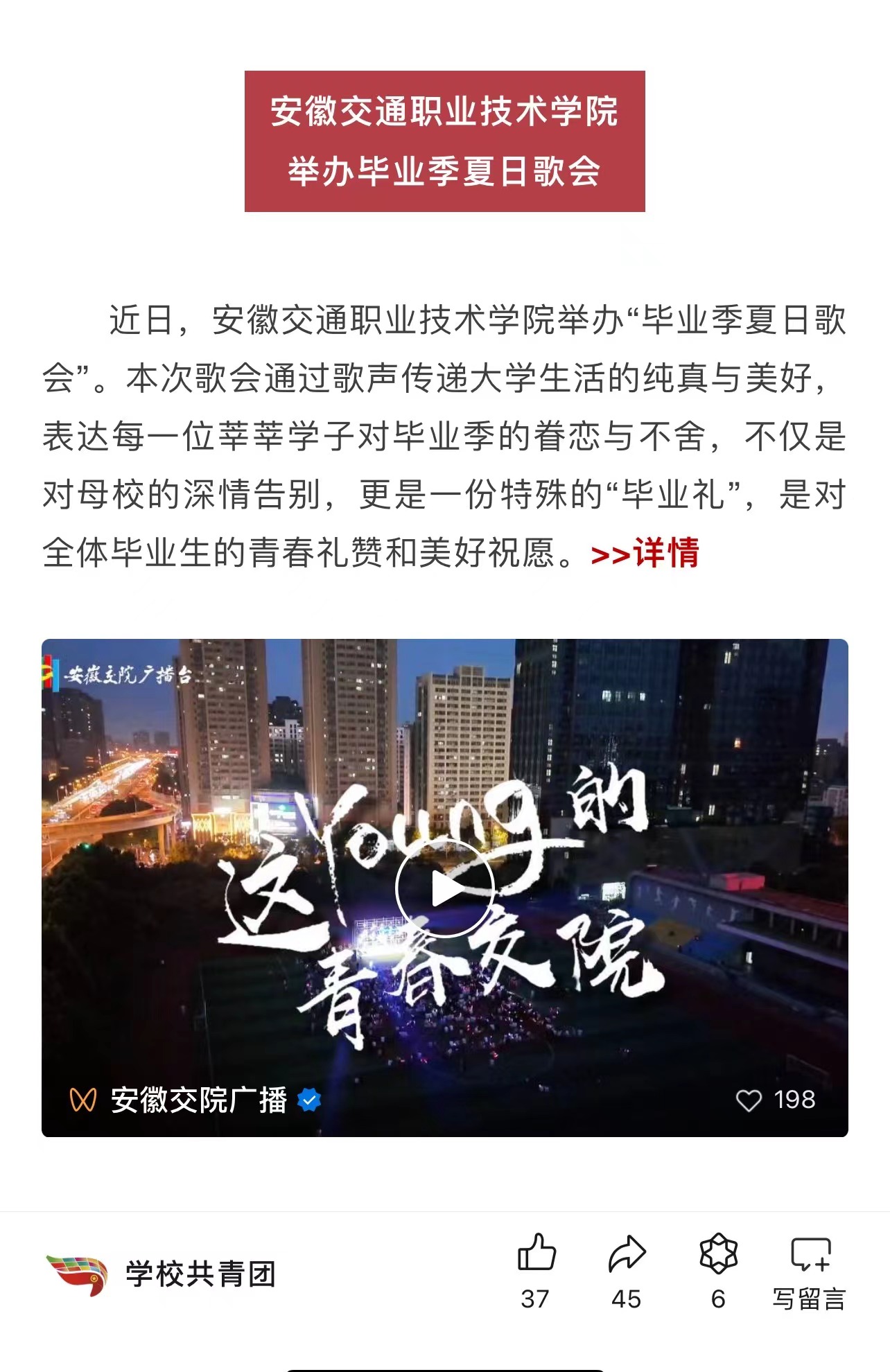Like the video with the heart icon
890x1372 pixels.
(x=749, y=1100)
